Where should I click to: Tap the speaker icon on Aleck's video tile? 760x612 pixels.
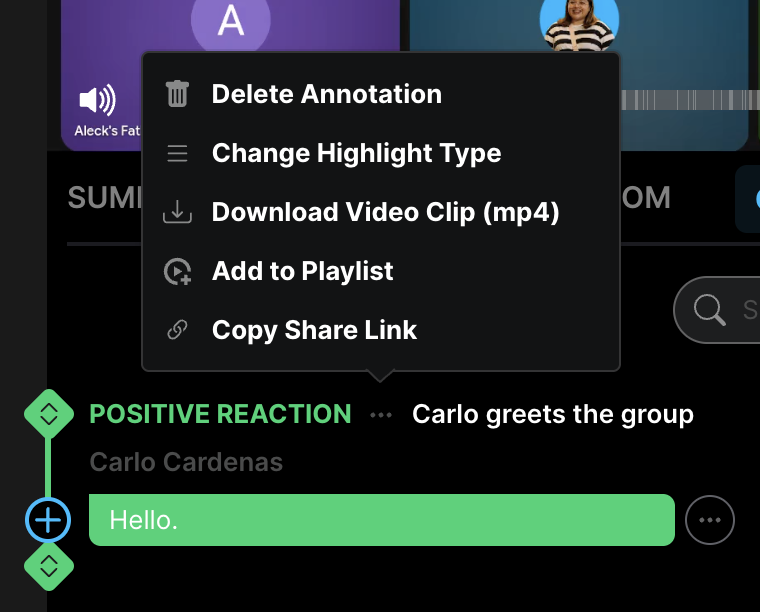click(97, 100)
